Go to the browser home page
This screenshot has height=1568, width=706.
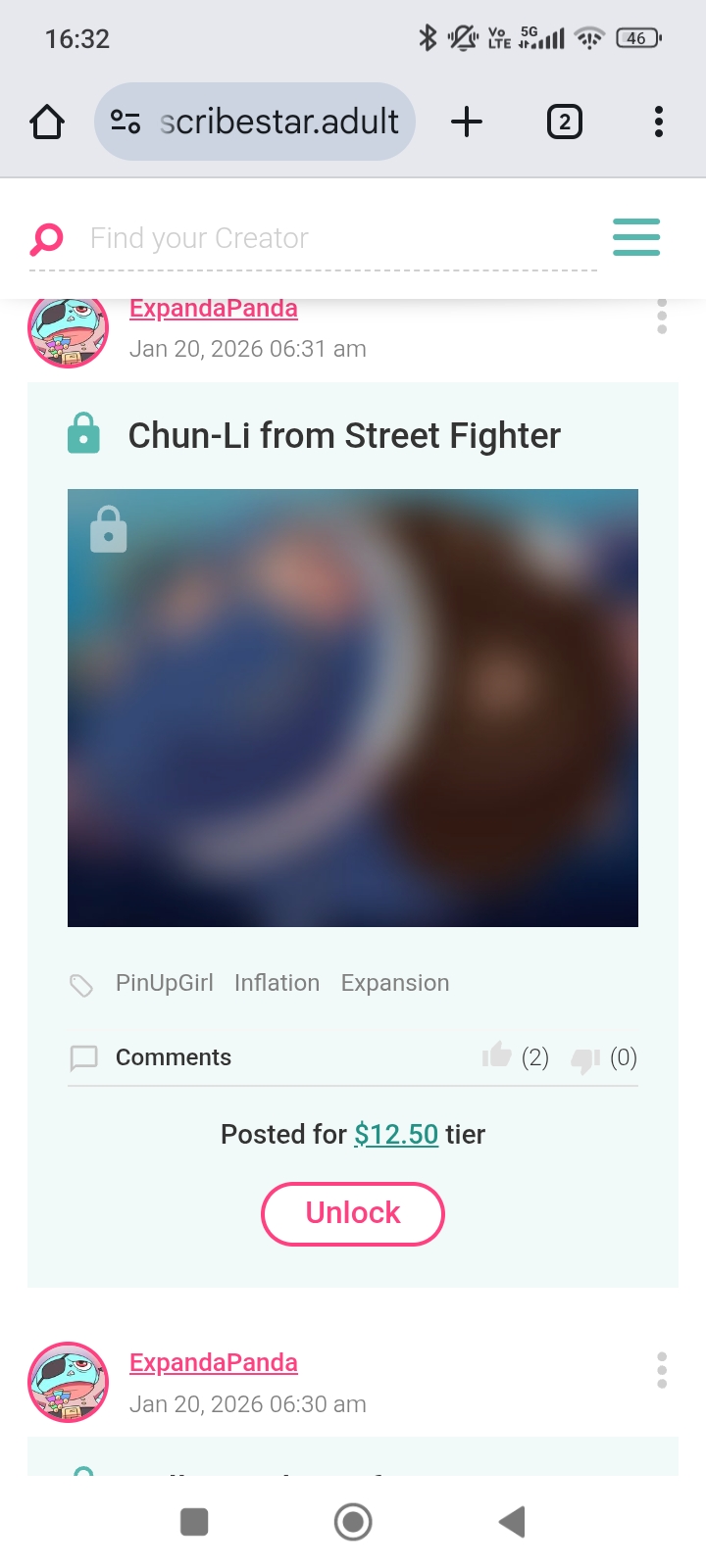pos(47,122)
